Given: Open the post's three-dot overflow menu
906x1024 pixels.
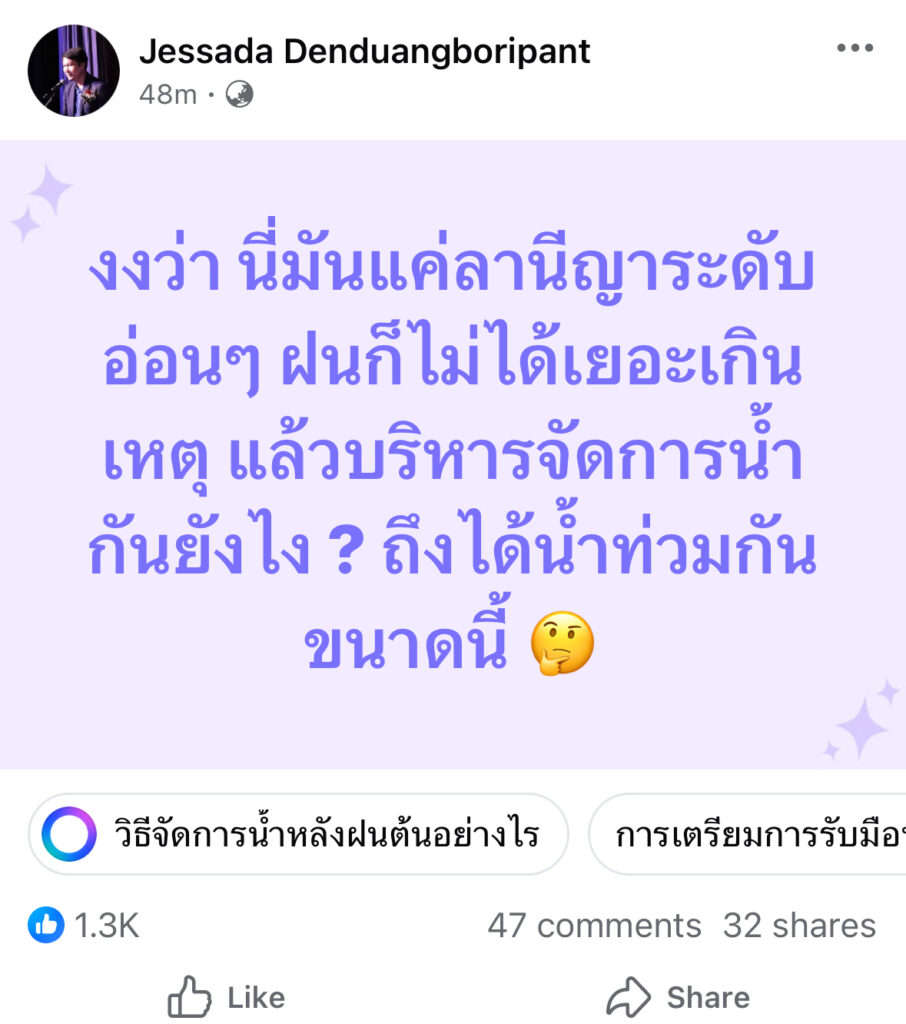Looking at the screenshot, I should (855, 48).
